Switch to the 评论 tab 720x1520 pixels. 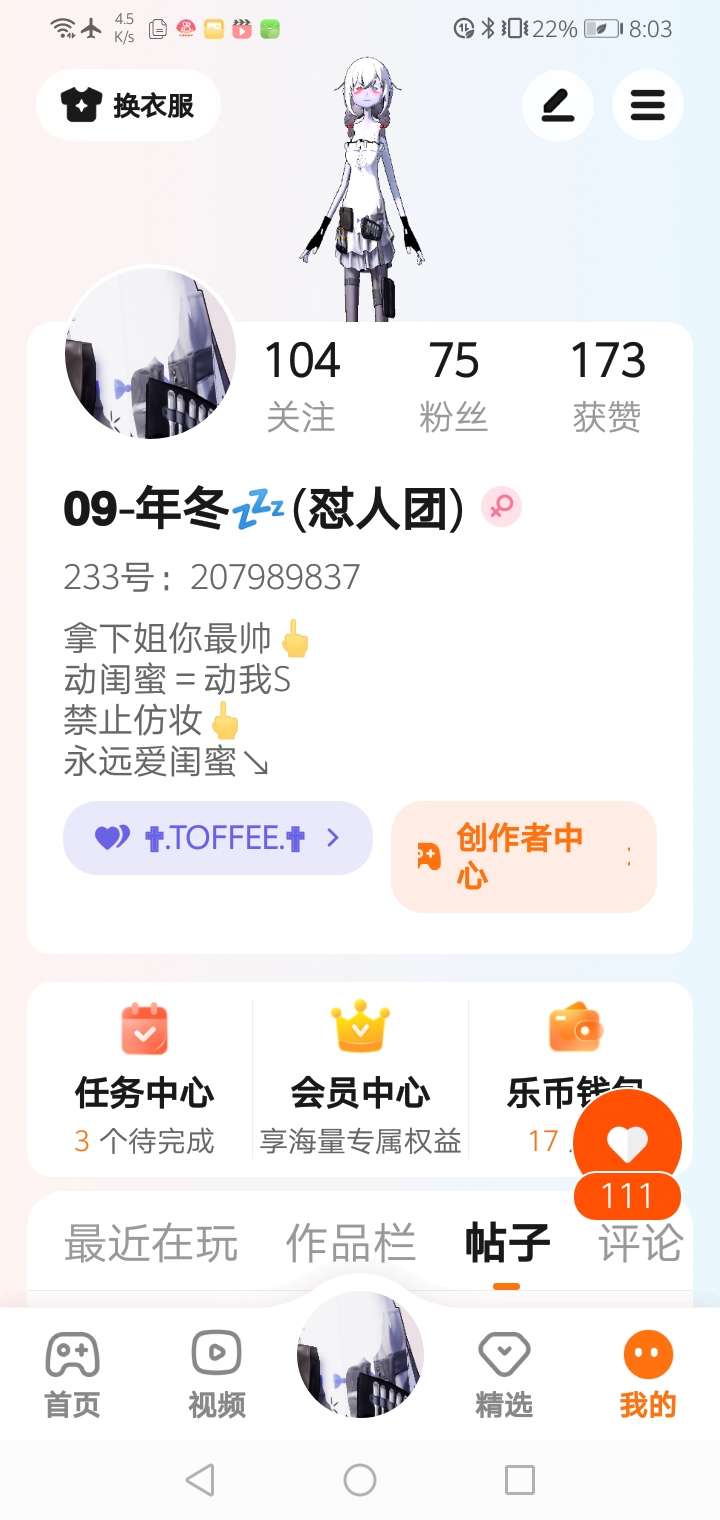[x=640, y=1243]
